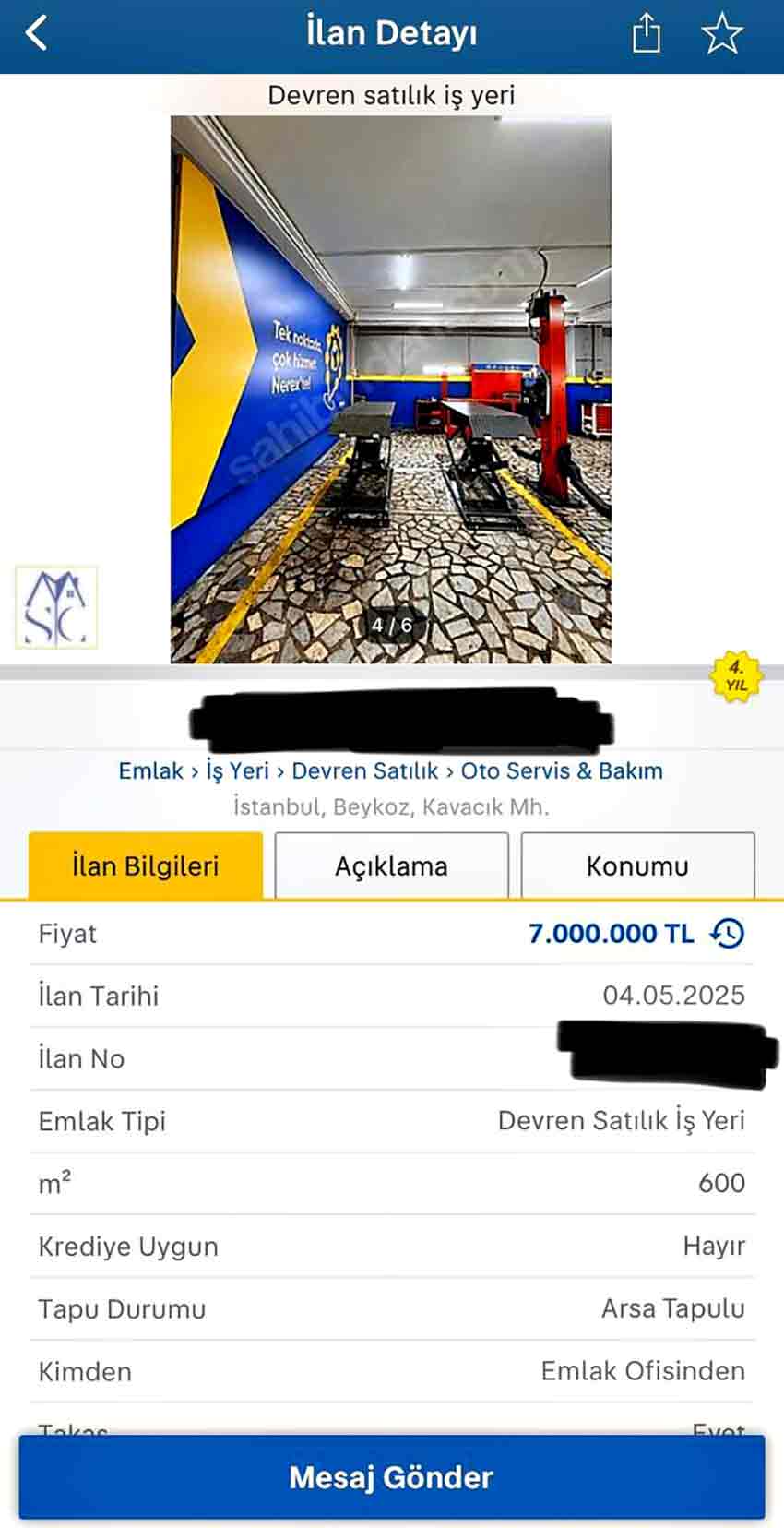Image resolution: width=784 pixels, height=1528 pixels.
Task: Select the İlan Bilgileri tab
Action: (146, 865)
